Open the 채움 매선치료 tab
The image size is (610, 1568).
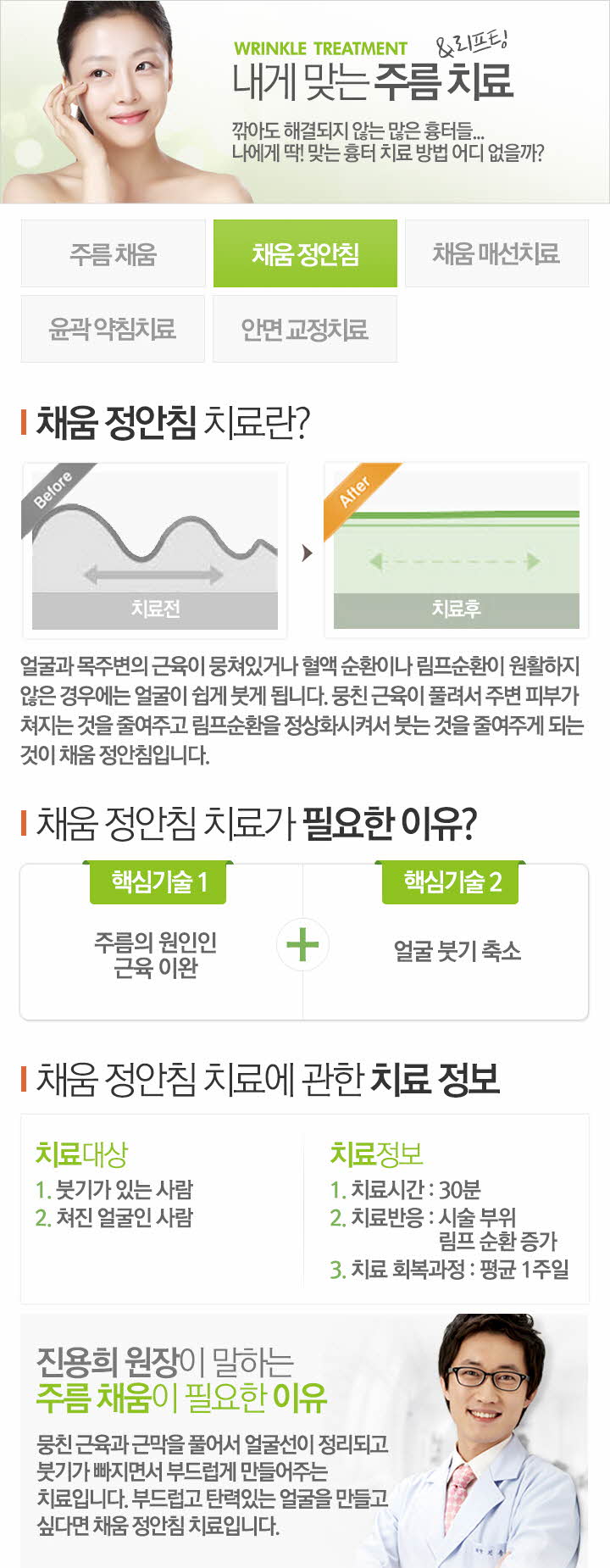[x=496, y=253]
